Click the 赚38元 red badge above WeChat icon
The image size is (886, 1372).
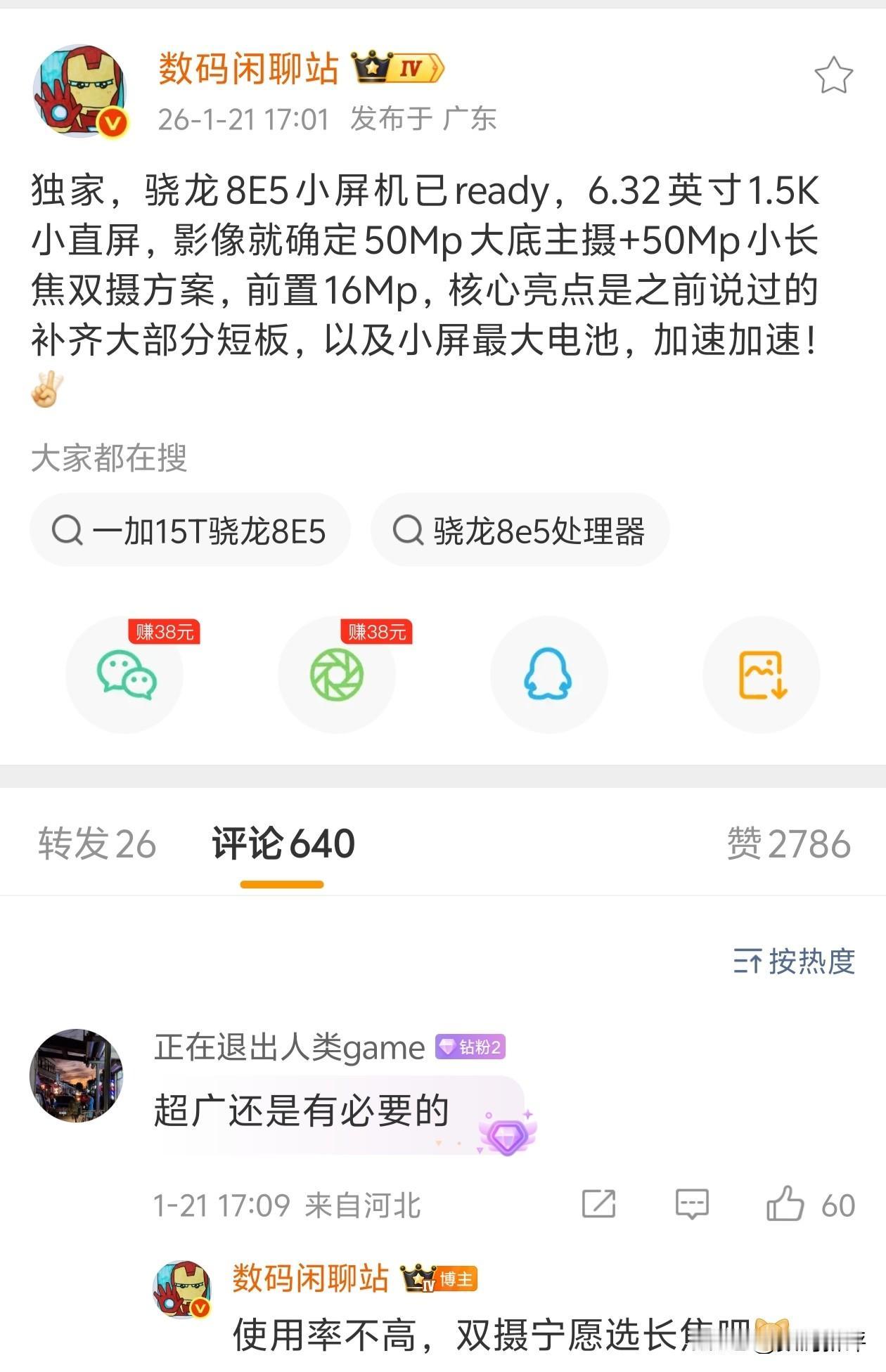pyautogui.click(x=162, y=631)
